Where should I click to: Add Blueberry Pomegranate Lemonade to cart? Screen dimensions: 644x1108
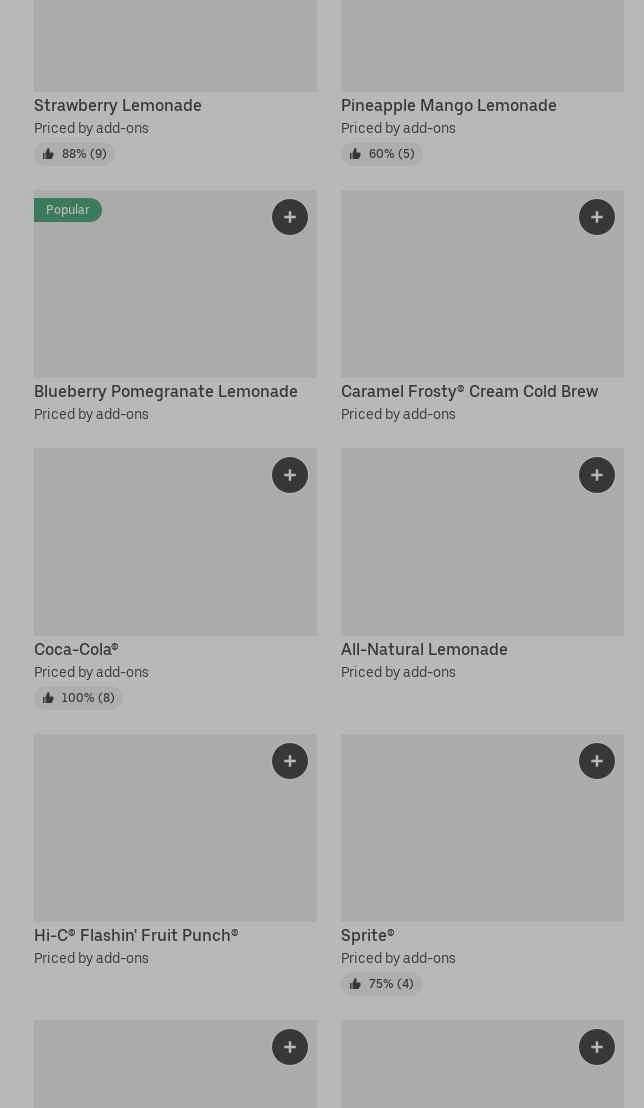[290, 217]
